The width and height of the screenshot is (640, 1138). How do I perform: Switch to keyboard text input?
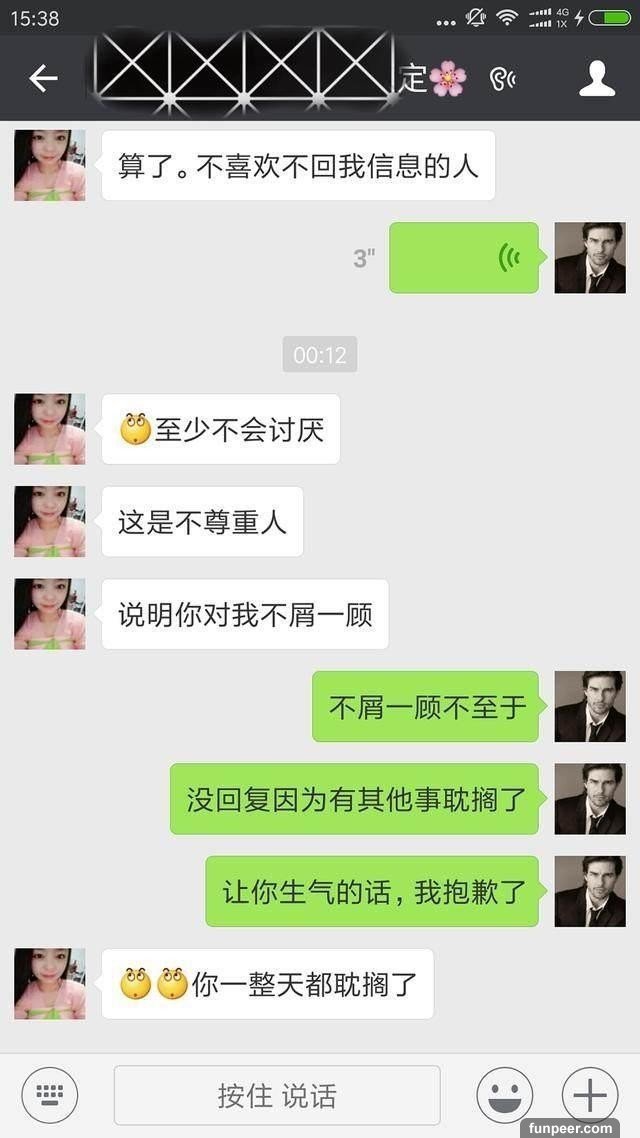tap(50, 1095)
